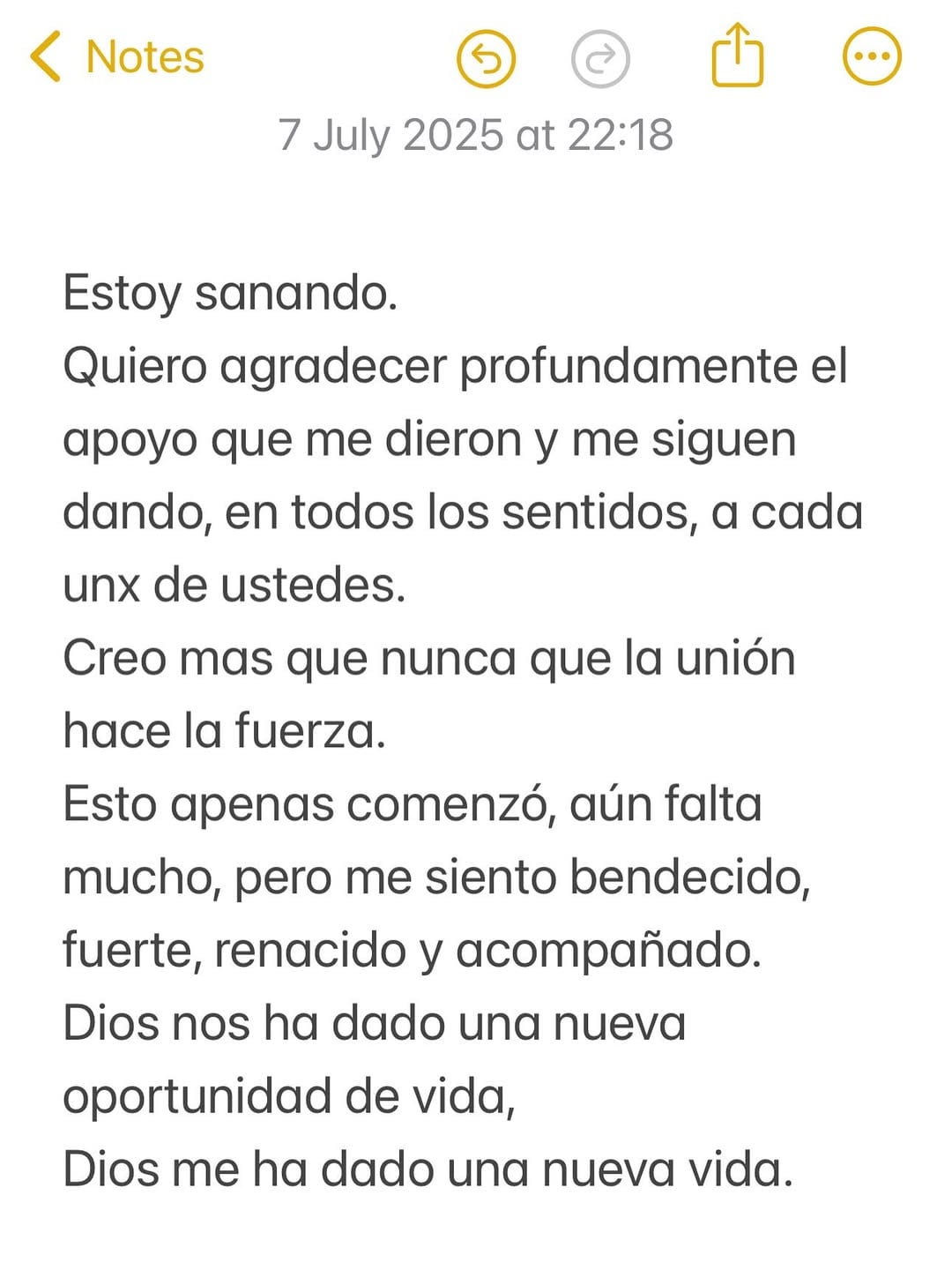Share this note
The height and width of the screenshot is (1270, 952).
click(x=737, y=56)
